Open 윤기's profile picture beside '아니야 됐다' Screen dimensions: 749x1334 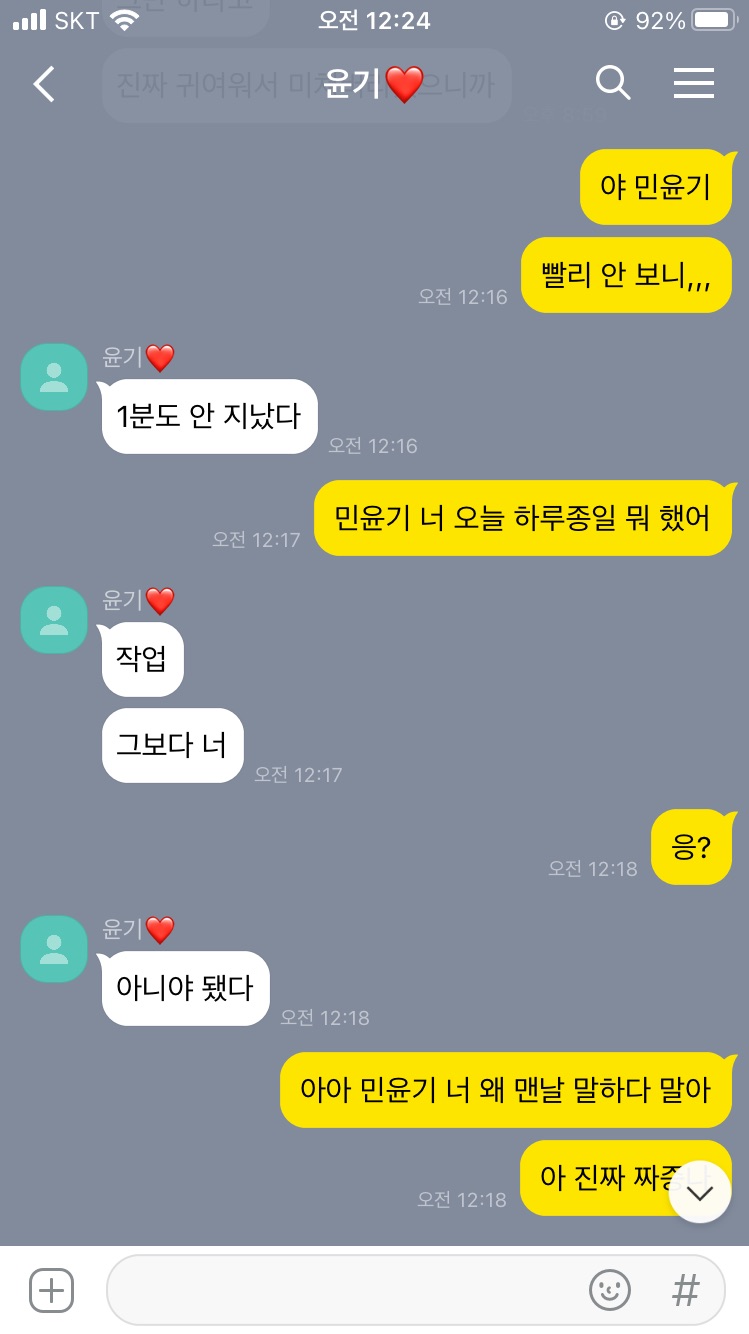54,949
